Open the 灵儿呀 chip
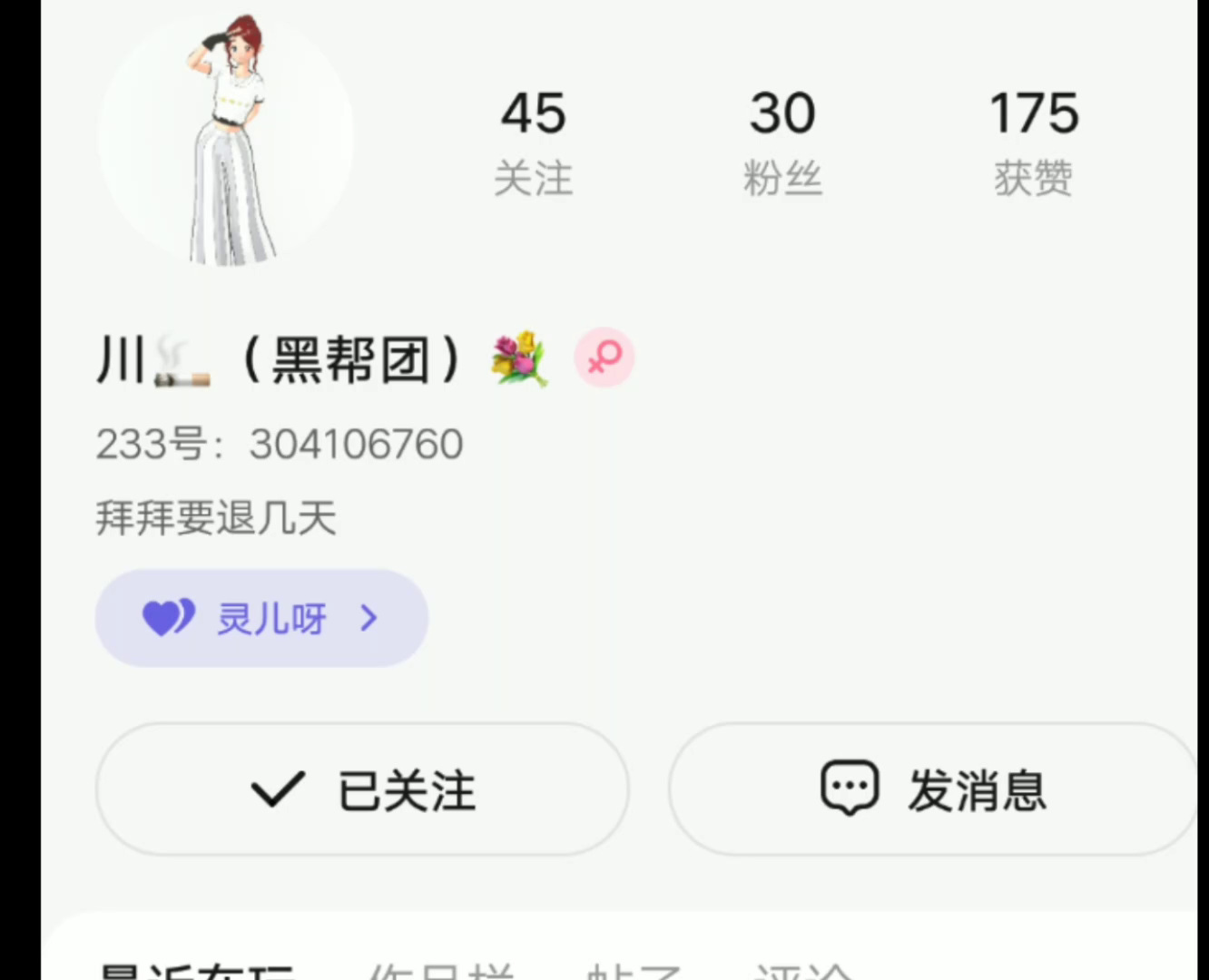Viewport: 1209px width, 980px height. (261, 619)
